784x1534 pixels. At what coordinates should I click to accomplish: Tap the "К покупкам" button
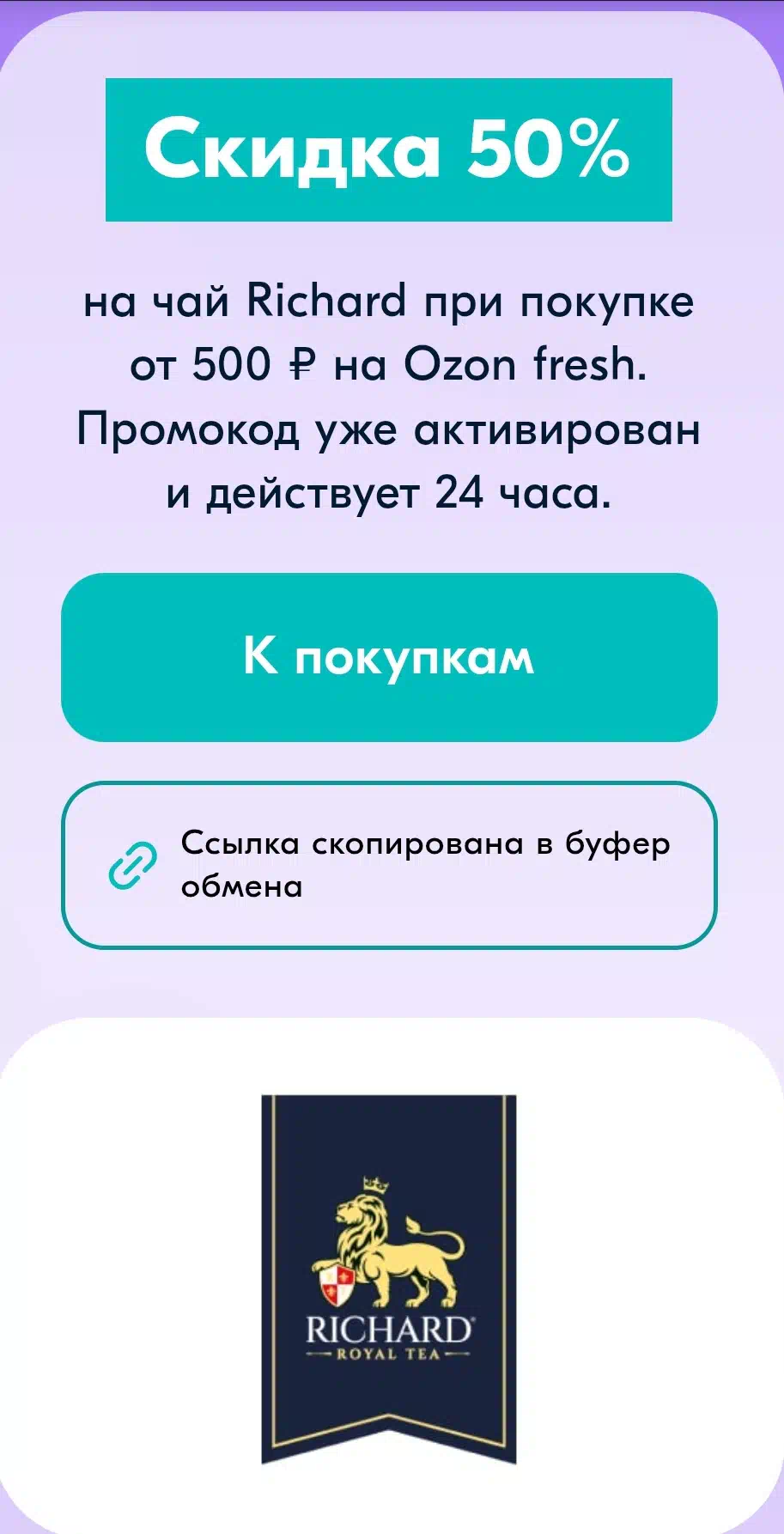[x=389, y=657]
